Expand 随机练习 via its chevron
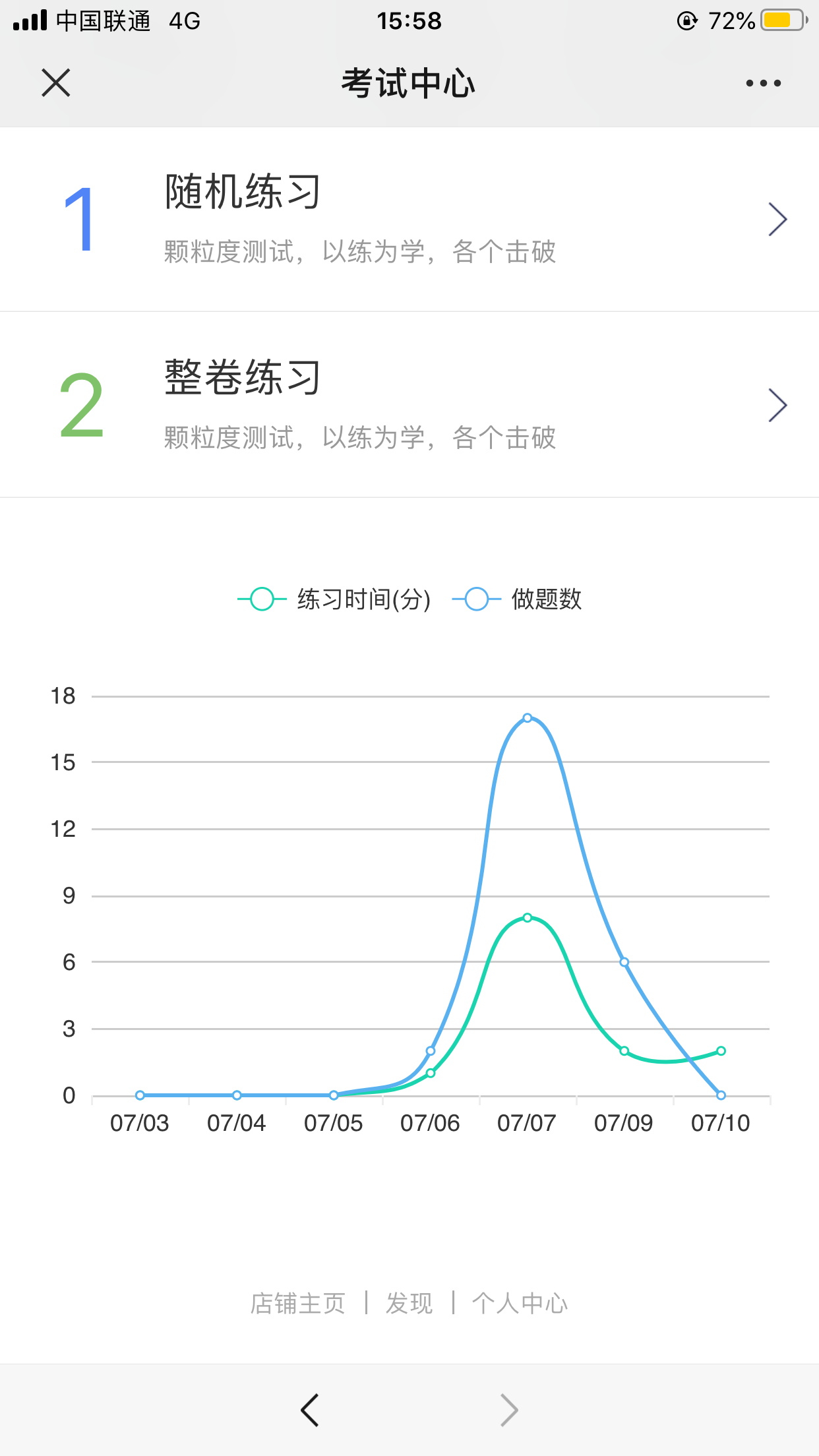The width and height of the screenshot is (819, 1456). pos(777,218)
